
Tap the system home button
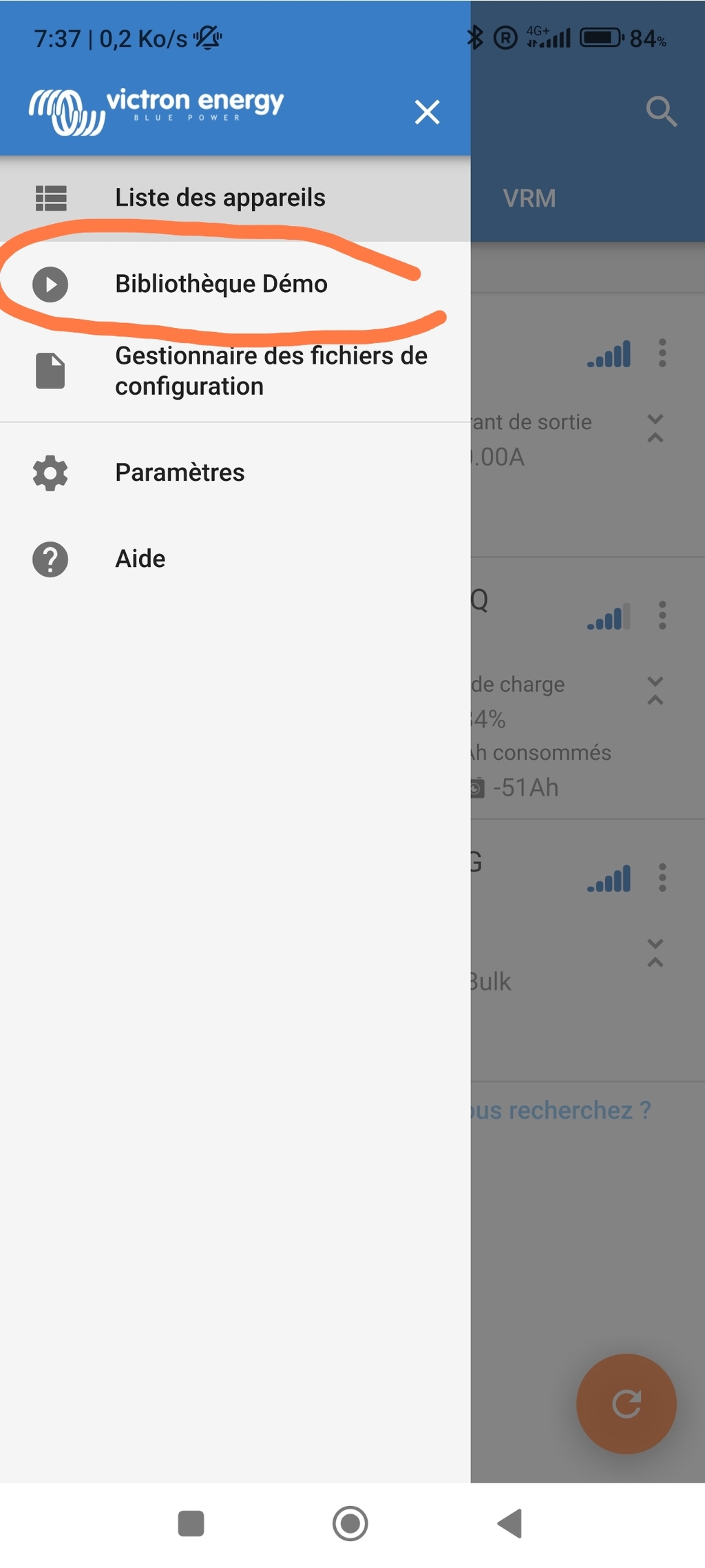[350, 1523]
